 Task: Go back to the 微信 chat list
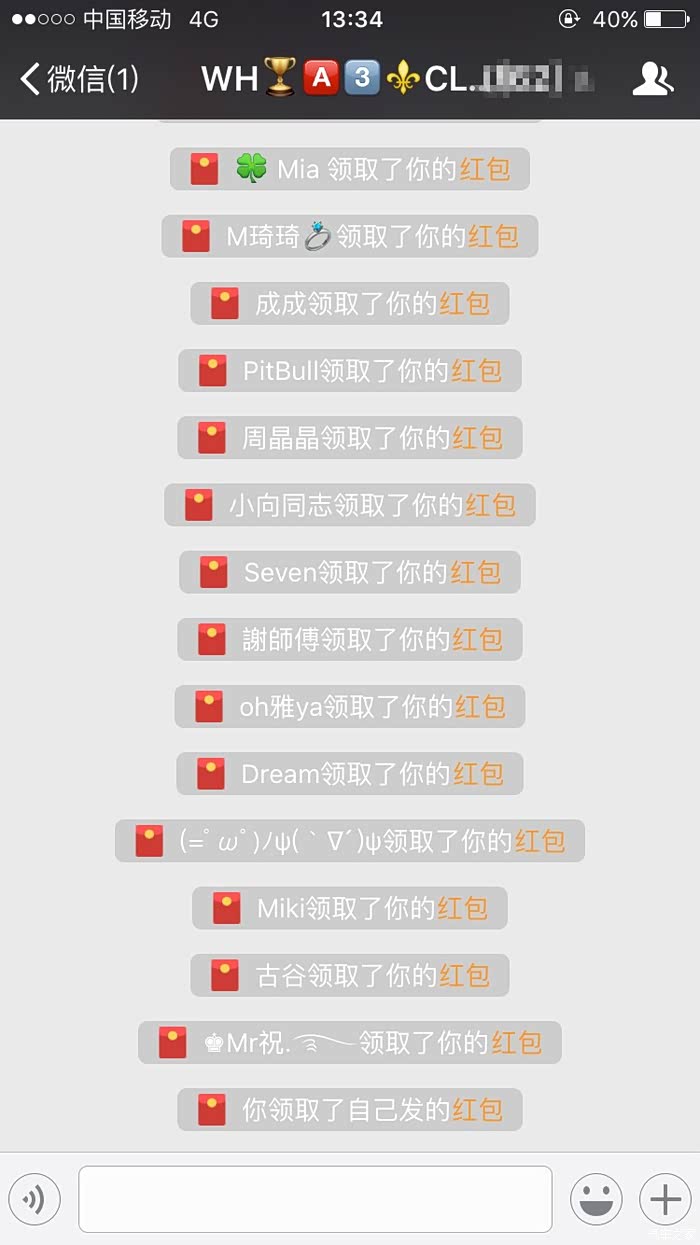click(x=80, y=79)
